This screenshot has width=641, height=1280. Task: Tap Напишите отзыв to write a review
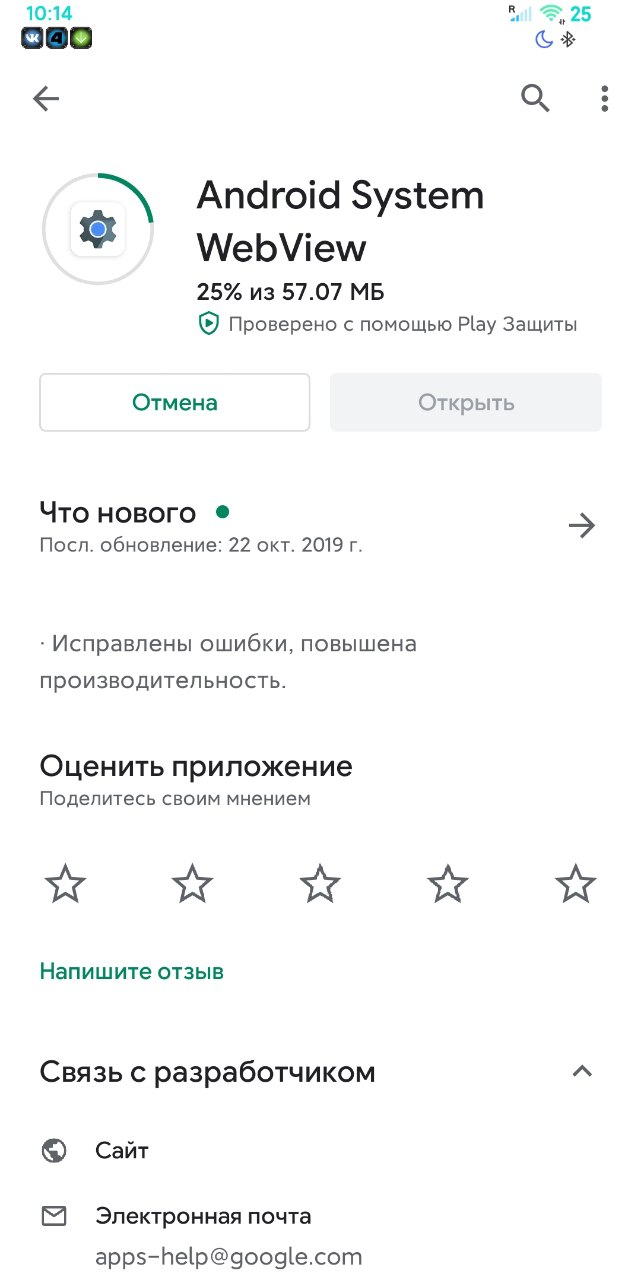tap(132, 971)
